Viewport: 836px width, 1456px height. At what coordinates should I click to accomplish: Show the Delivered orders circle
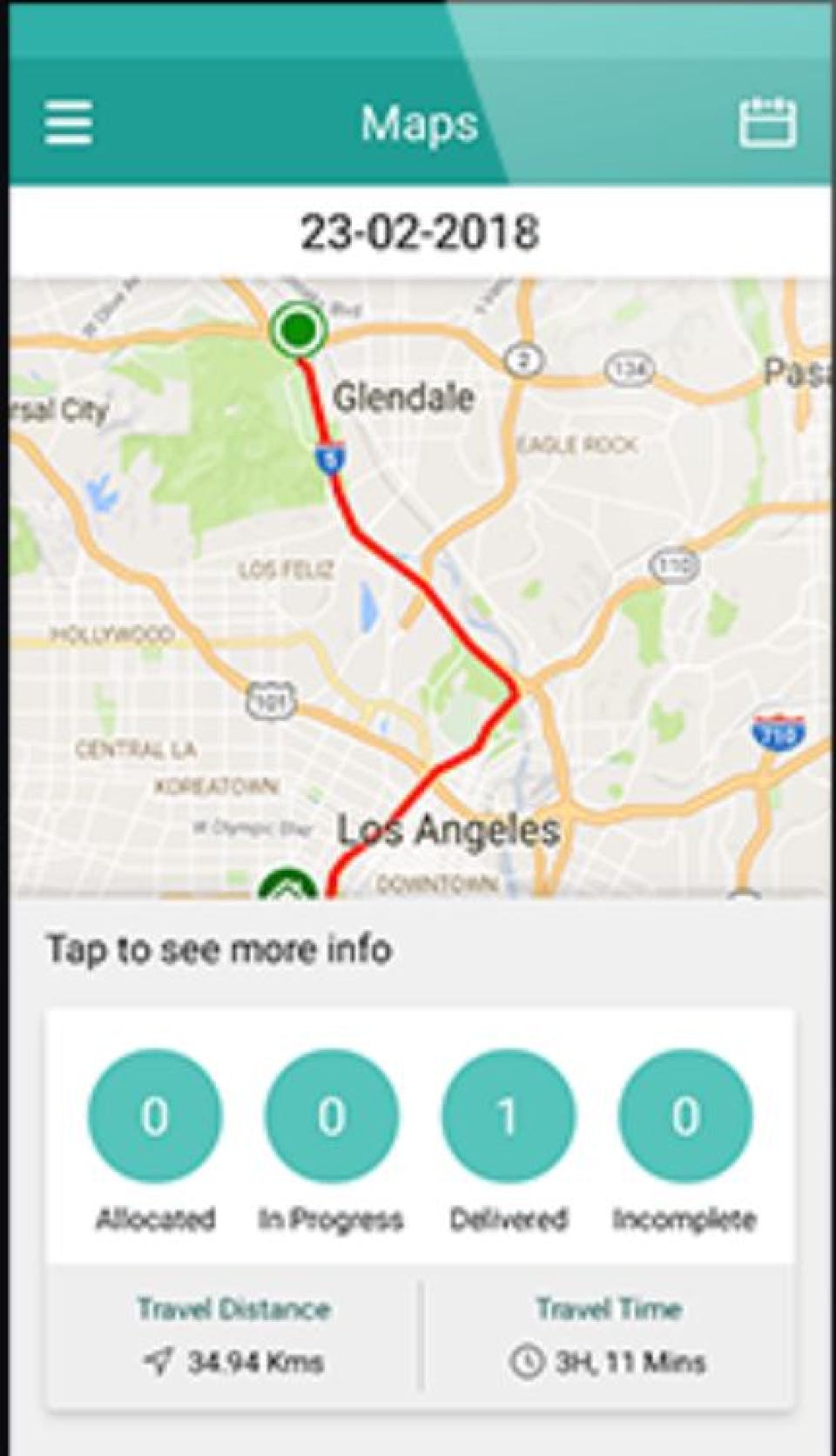pyautogui.click(x=509, y=1116)
